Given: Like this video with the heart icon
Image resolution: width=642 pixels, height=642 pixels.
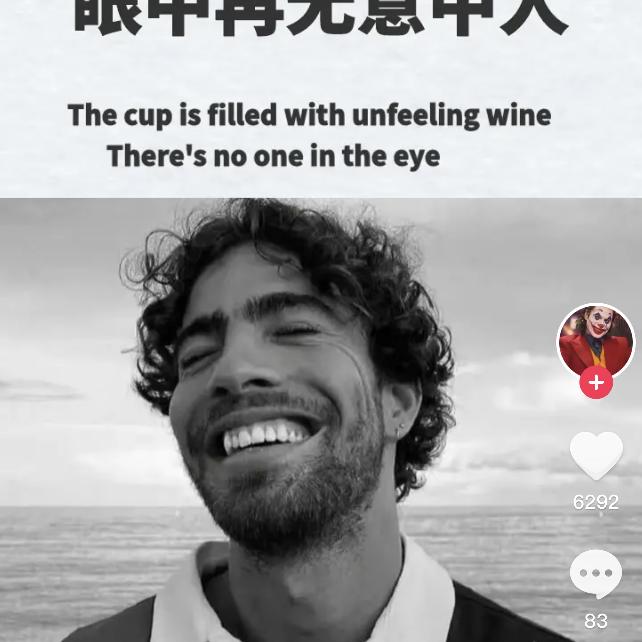Looking at the screenshot, I should point(596,456).
